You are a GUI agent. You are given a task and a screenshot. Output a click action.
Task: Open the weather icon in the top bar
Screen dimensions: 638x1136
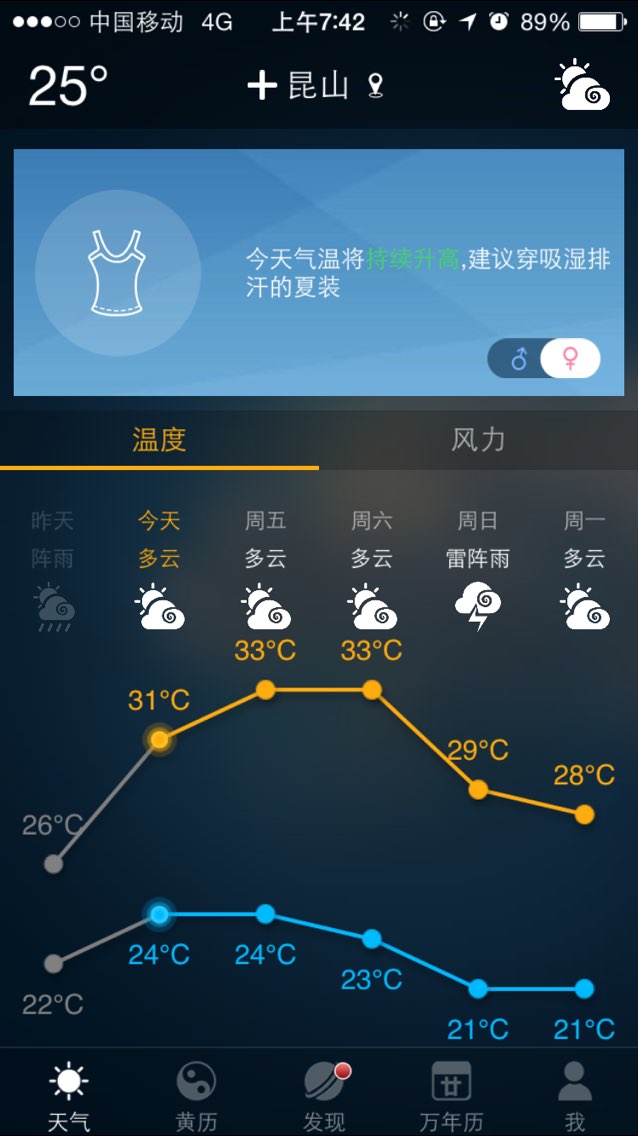pyautogui.click(x=582, y=85)
